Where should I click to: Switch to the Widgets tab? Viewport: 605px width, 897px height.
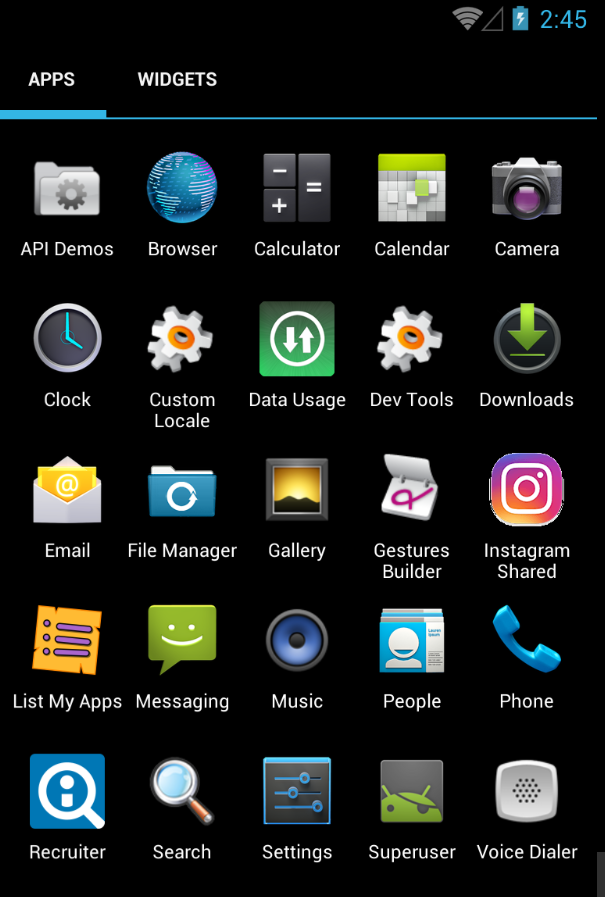(177, 80)
